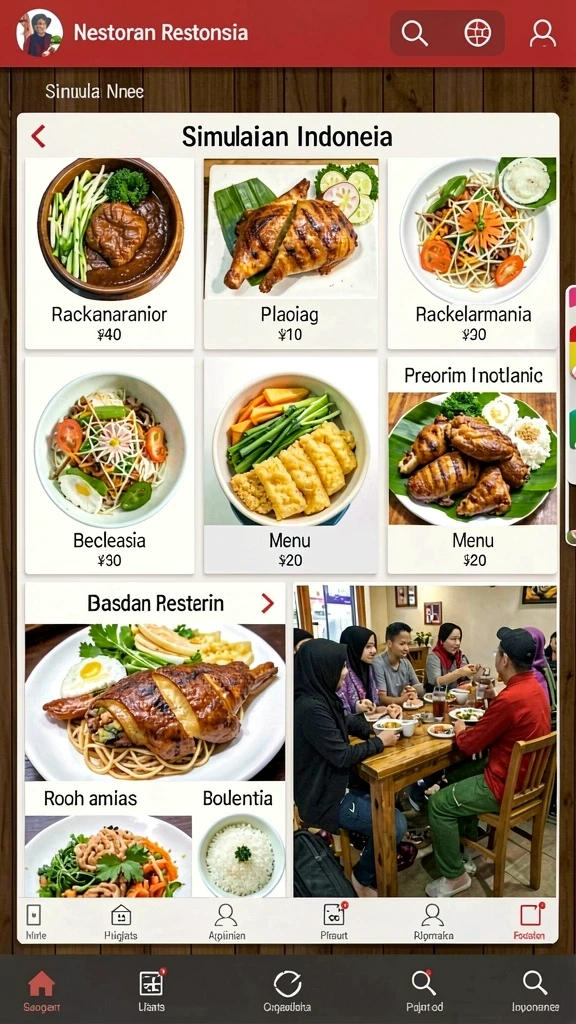Viewport: 576px width, 1024px height.
Task: Go back using the red arrow
Action: pos(38,136)
